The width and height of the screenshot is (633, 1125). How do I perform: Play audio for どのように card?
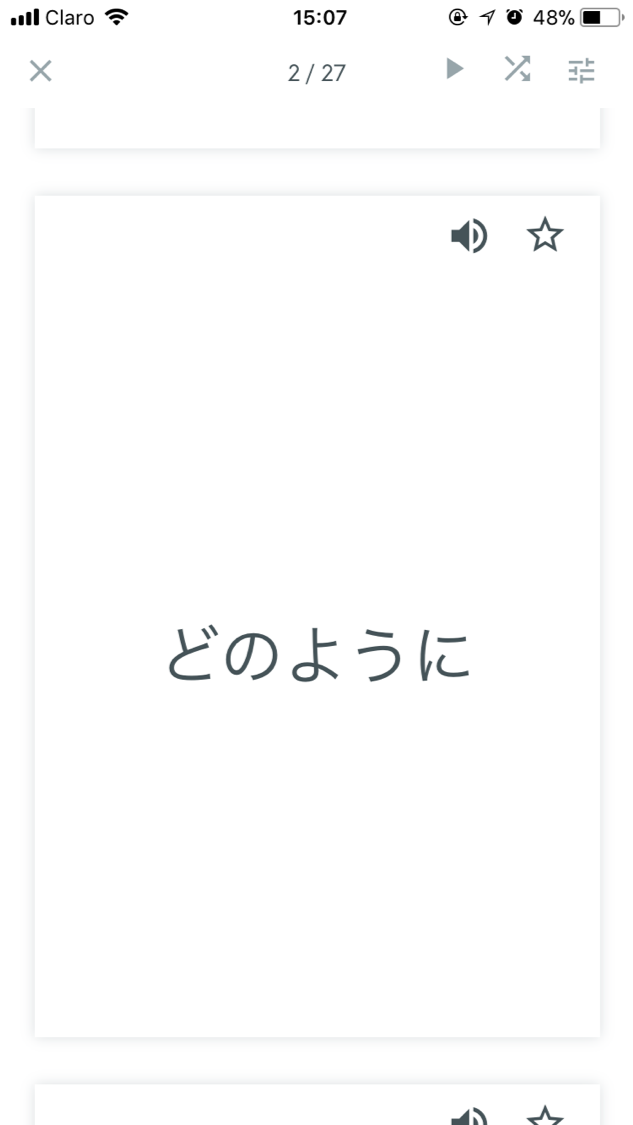pos(469,235)
